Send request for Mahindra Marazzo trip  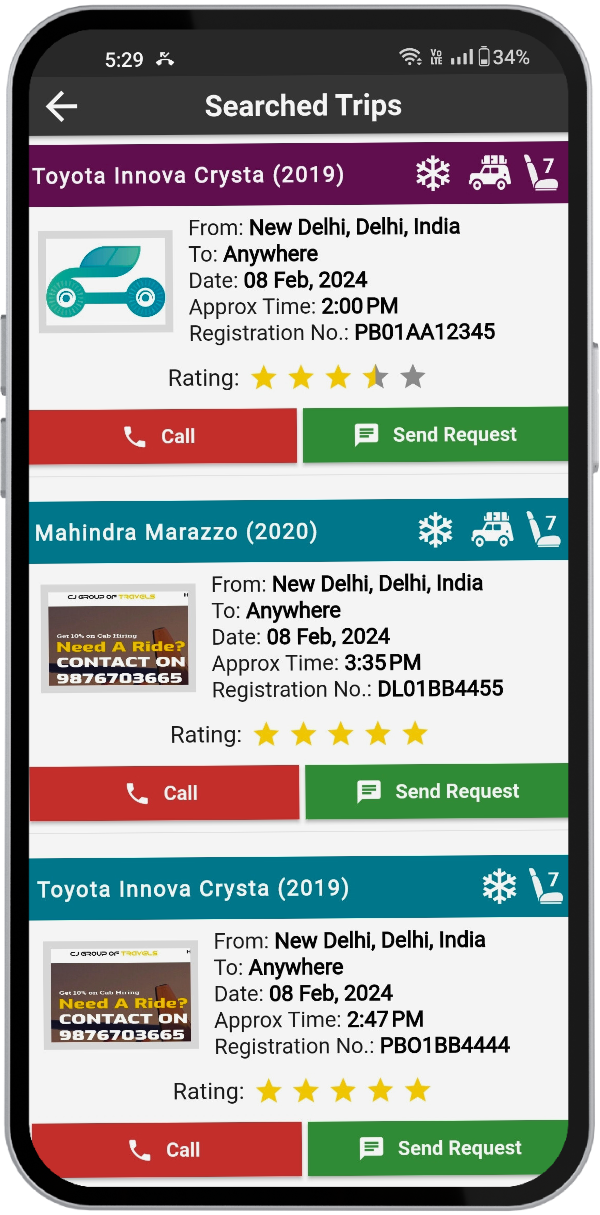pyautogui.click(x=437, y=791)
